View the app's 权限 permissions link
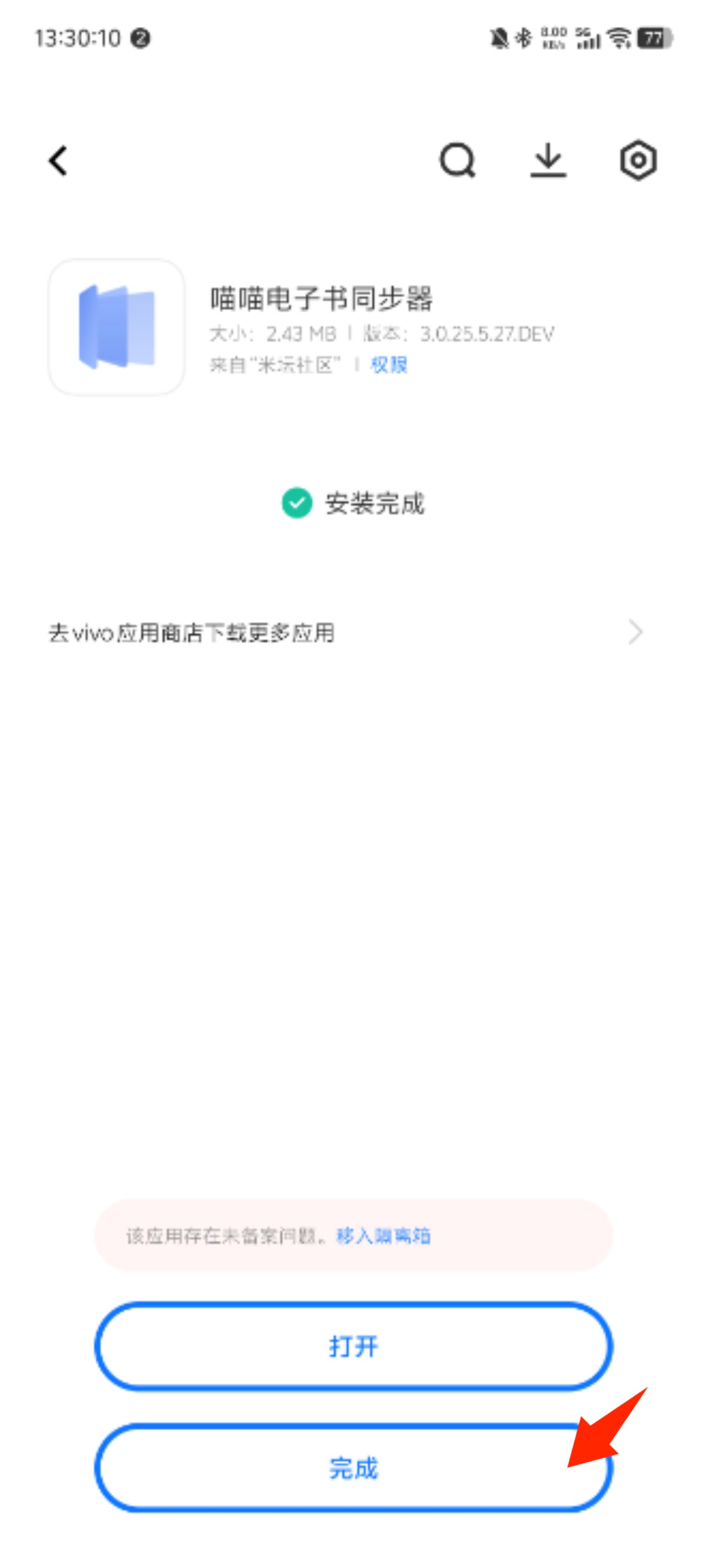 (389, 365)
